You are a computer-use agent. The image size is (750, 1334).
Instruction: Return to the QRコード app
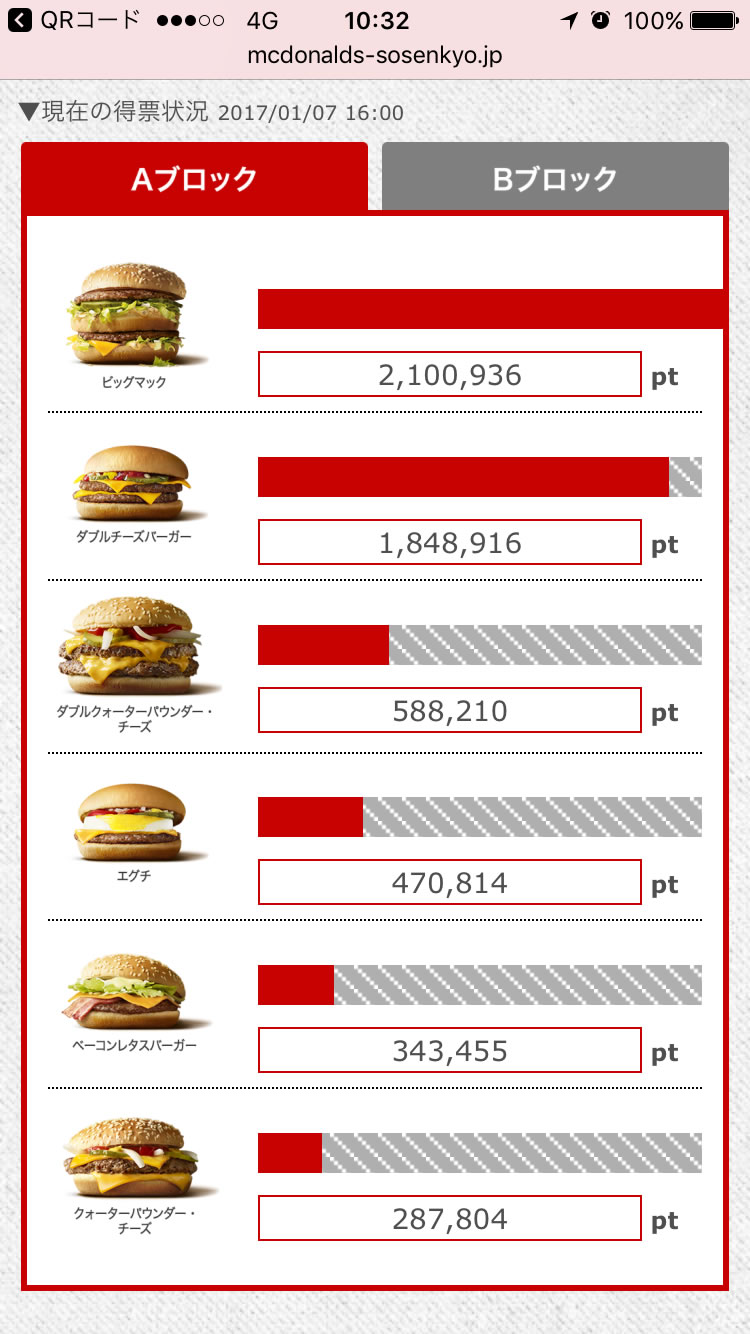point(72,21)
